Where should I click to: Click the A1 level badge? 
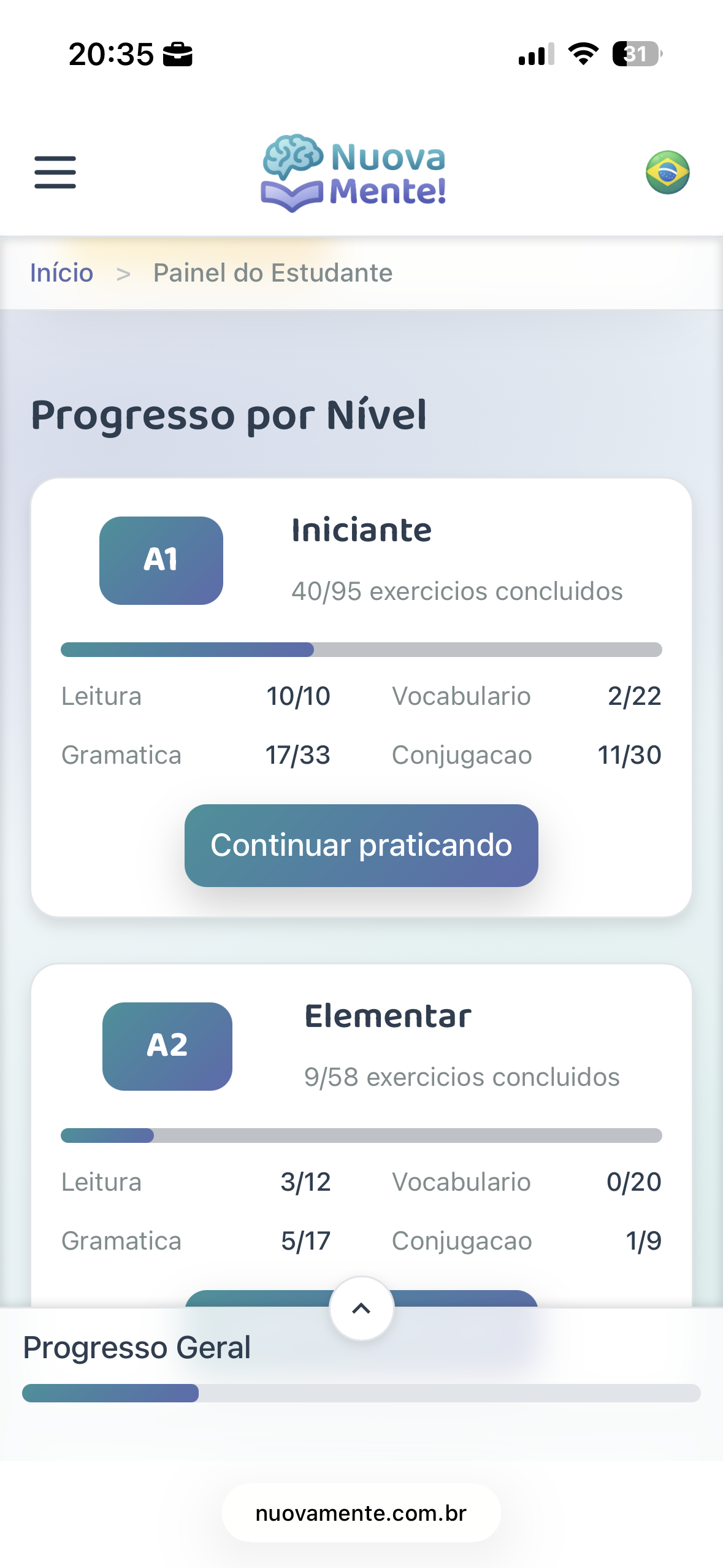tap(161, 559)
